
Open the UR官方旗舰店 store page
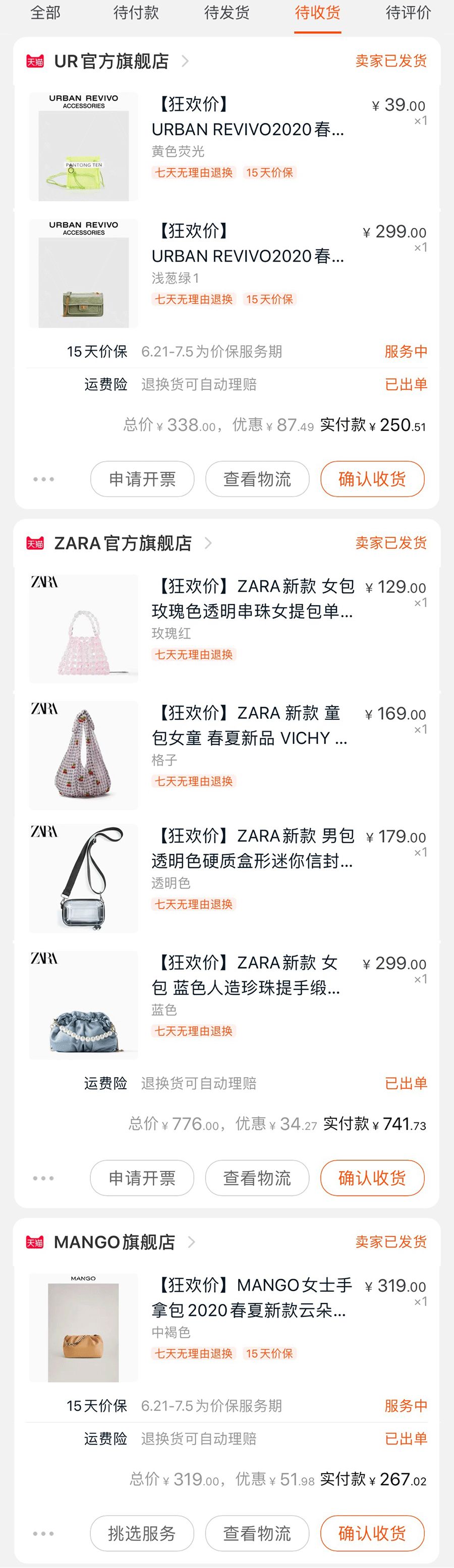(x=111, y=61)
